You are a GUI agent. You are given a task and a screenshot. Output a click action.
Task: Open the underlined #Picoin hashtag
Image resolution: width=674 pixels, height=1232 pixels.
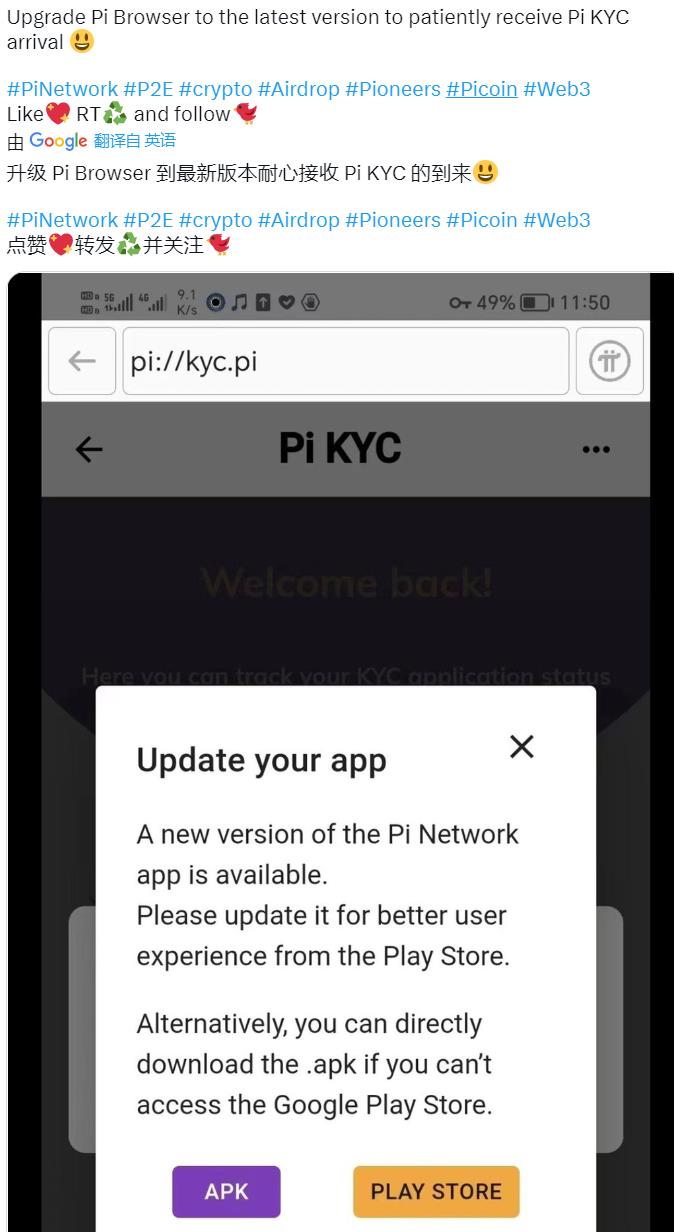point(481,89)
